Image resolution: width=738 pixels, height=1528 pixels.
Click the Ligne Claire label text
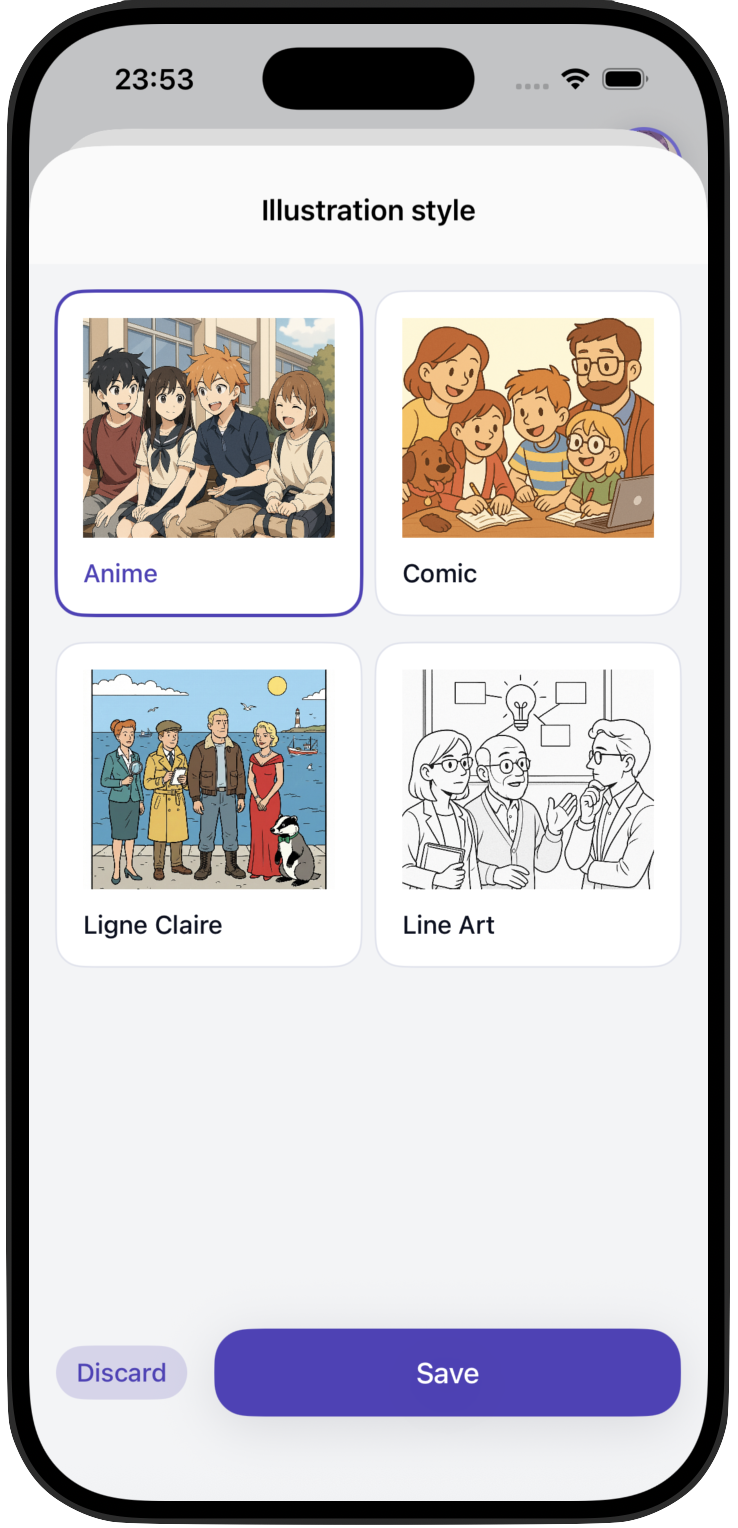pyautogui.click(x=152, y=925)
